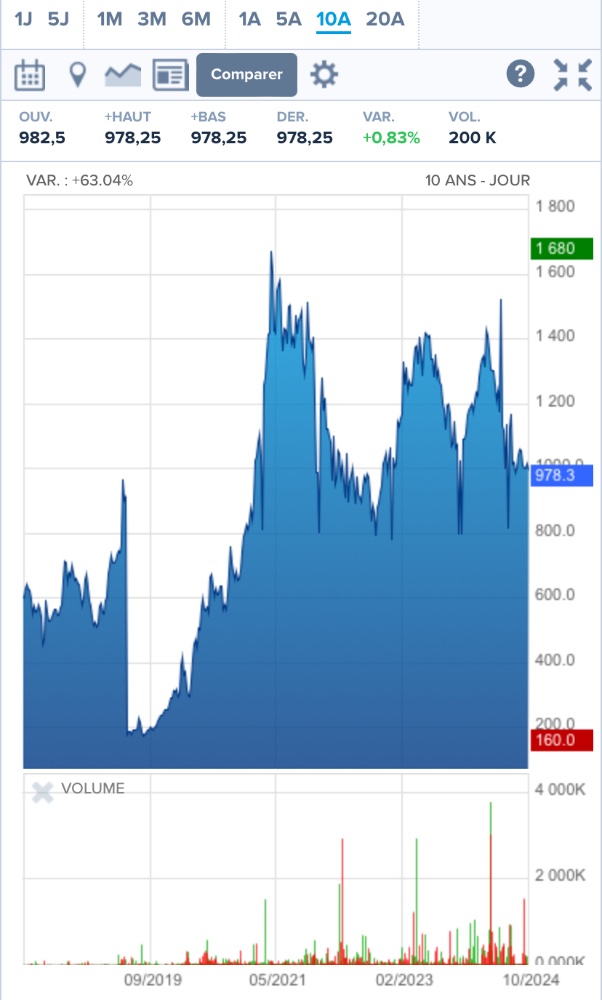The image size is (602, 1000).
Task: Exit fullscreen chart view
Action: (x=572, y=75)
